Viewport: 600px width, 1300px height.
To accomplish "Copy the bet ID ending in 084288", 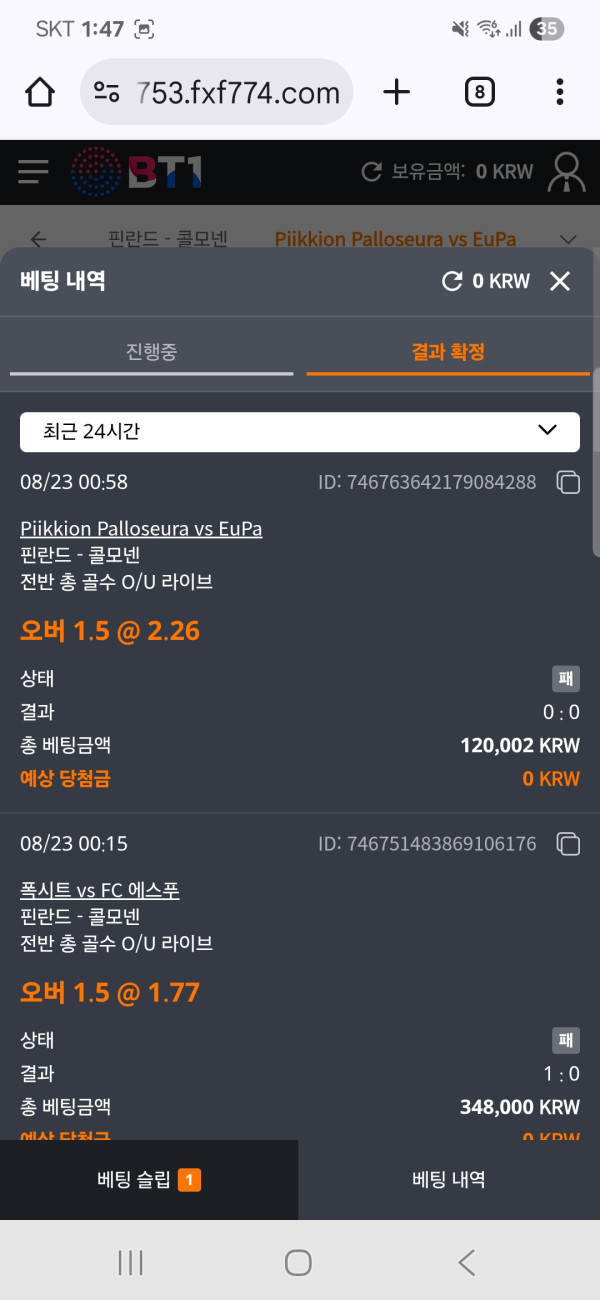I will [x=568, y=483].
